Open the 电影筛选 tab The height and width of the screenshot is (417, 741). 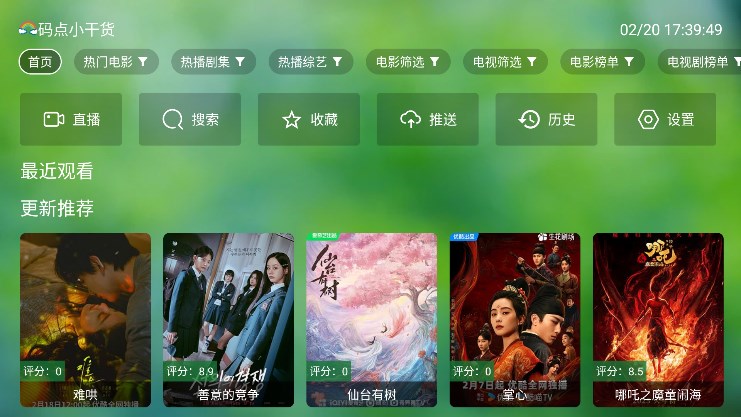pyautogui.click(x=407, y=62)
